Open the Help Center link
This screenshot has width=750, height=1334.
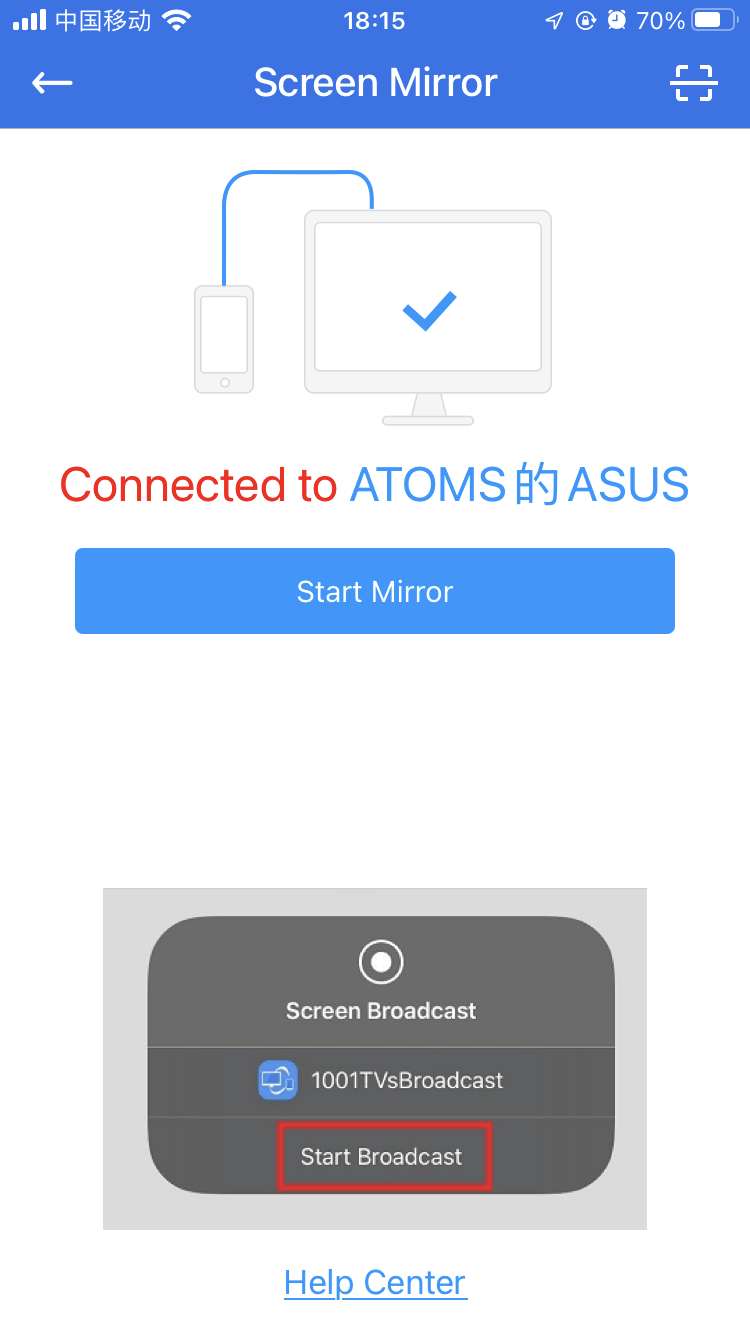pyautogui.click(x=375, y=1282)
